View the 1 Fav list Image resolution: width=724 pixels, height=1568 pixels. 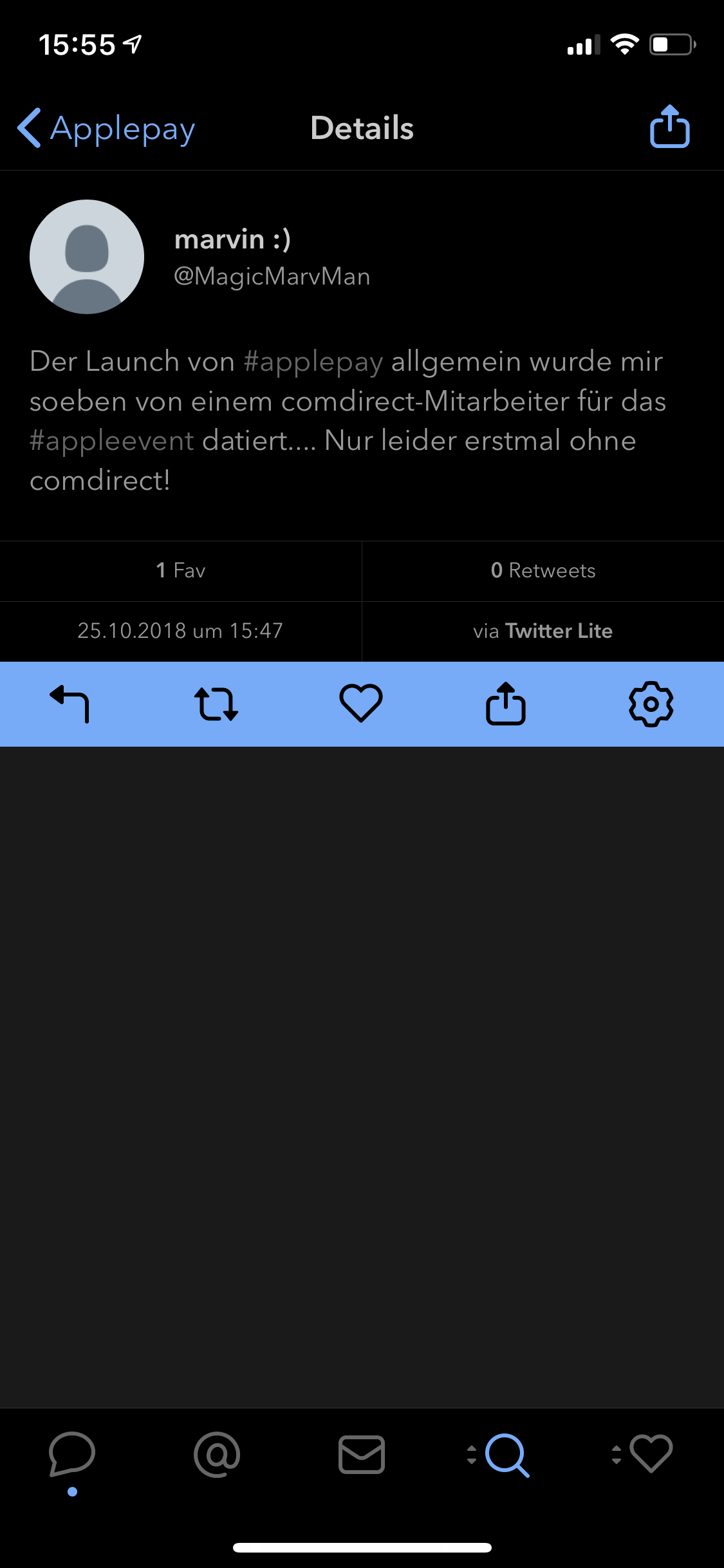(x=181, y=571)
